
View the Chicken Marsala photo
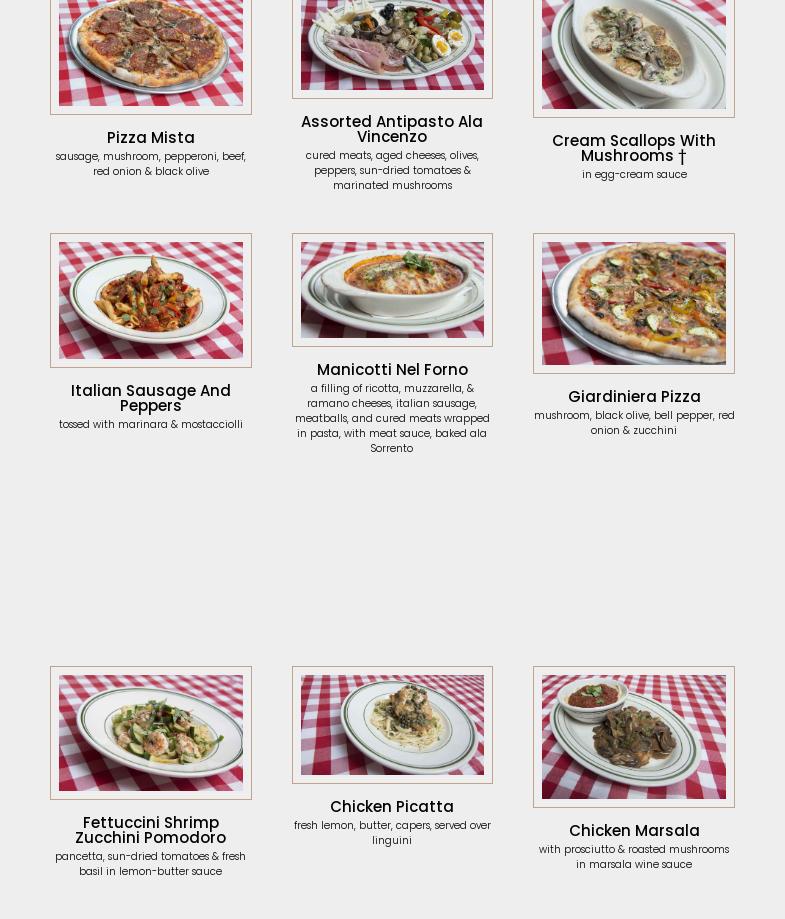[634, 737]
